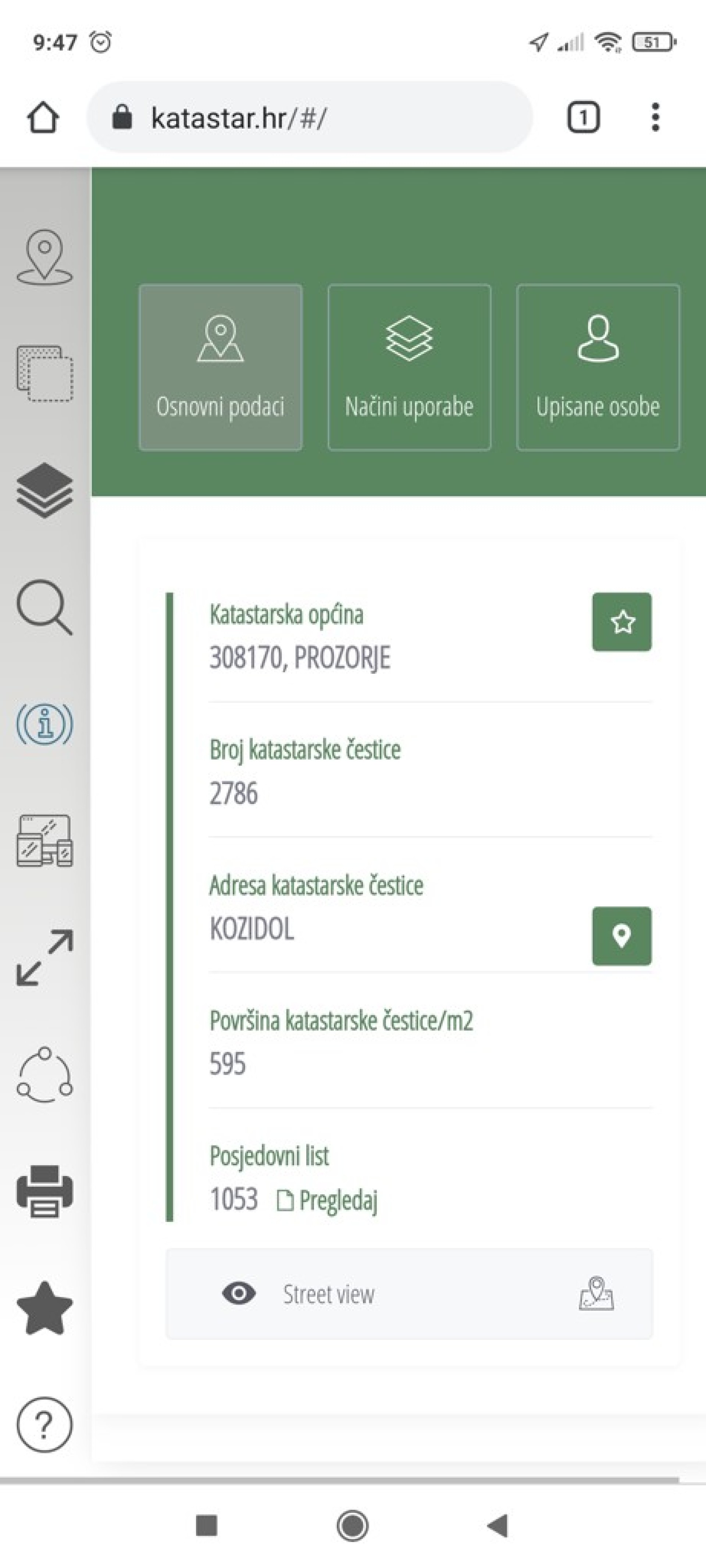Image resolution: width=706 pixels, height=1568 pixels.
Task: Tap the katastar.hr address bar
Action: (310, 117)
